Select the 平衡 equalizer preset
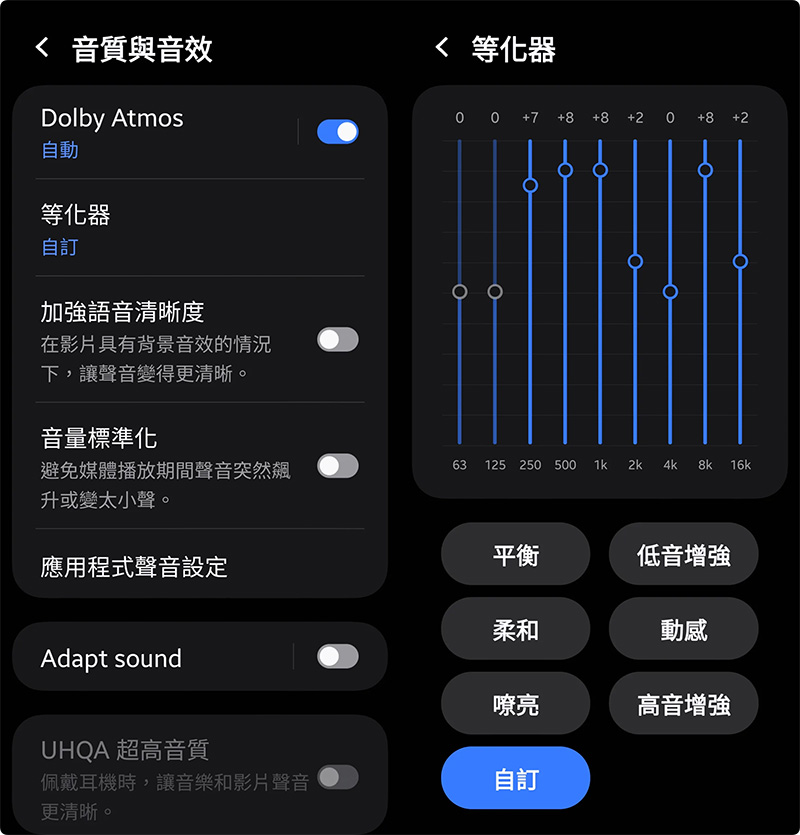The height and width of the screenshot is (835, 800). pos(515,554)
